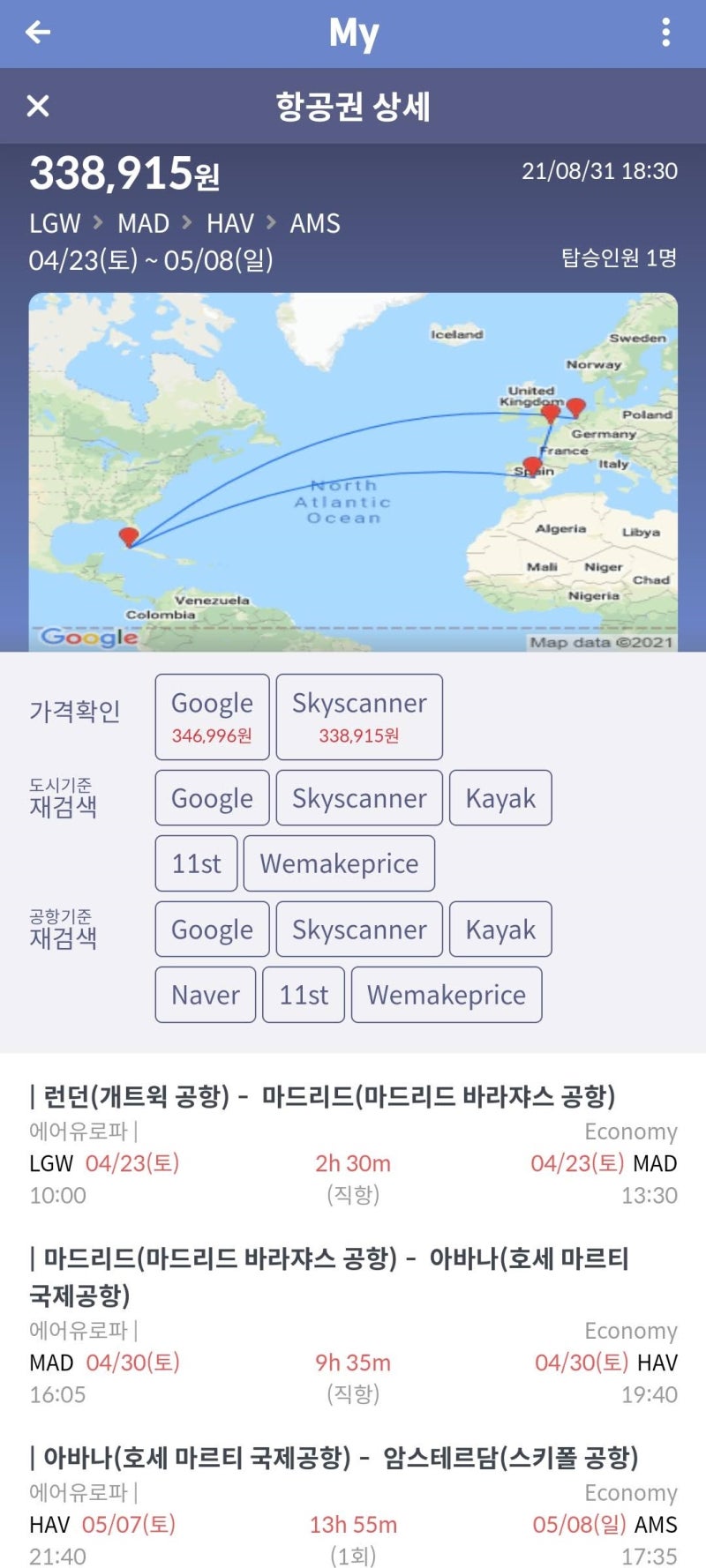Re-search by airport on Naver
This screenshot has width=706, height=1568.
point(205,995)
